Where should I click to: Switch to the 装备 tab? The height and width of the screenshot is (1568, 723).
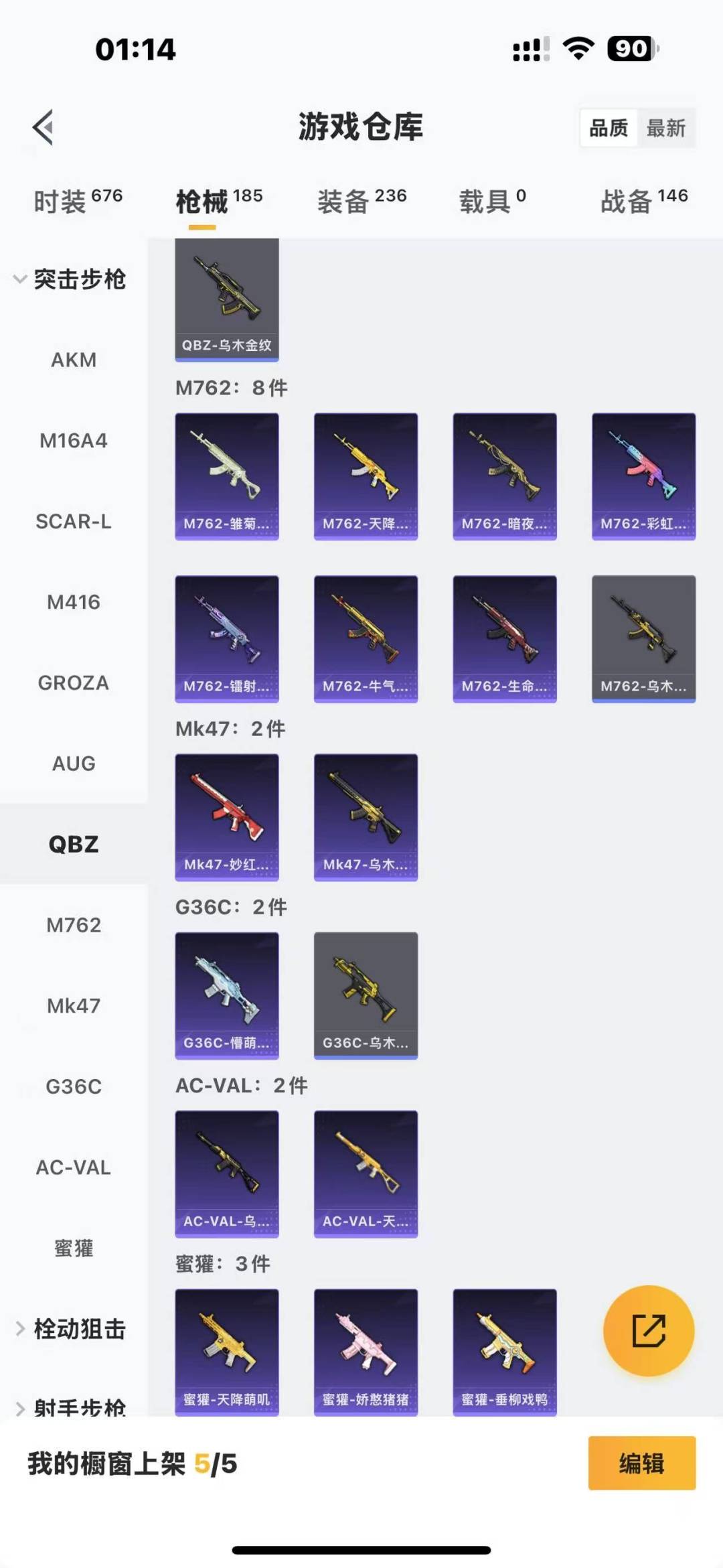point(361,200)
